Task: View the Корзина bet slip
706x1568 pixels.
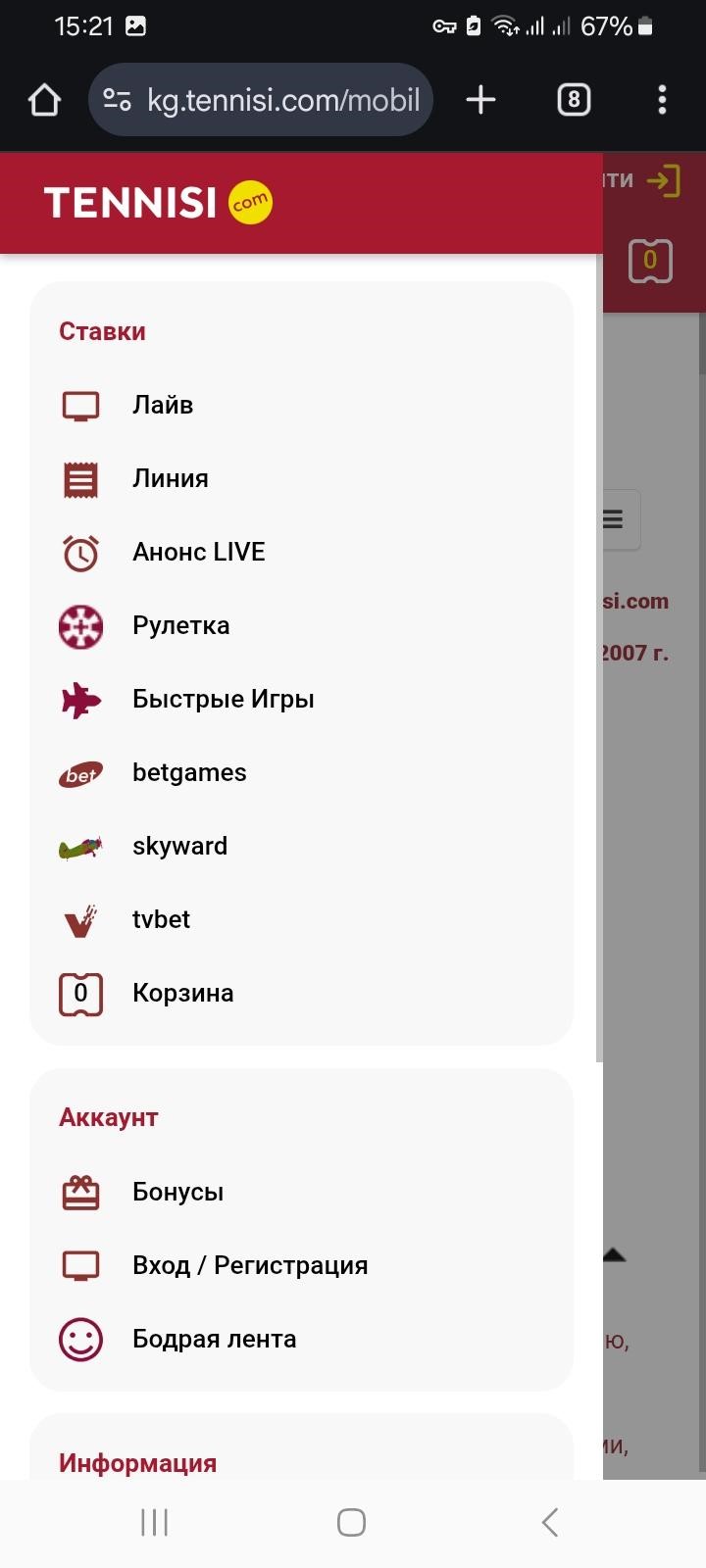Action: pos(182,993)
